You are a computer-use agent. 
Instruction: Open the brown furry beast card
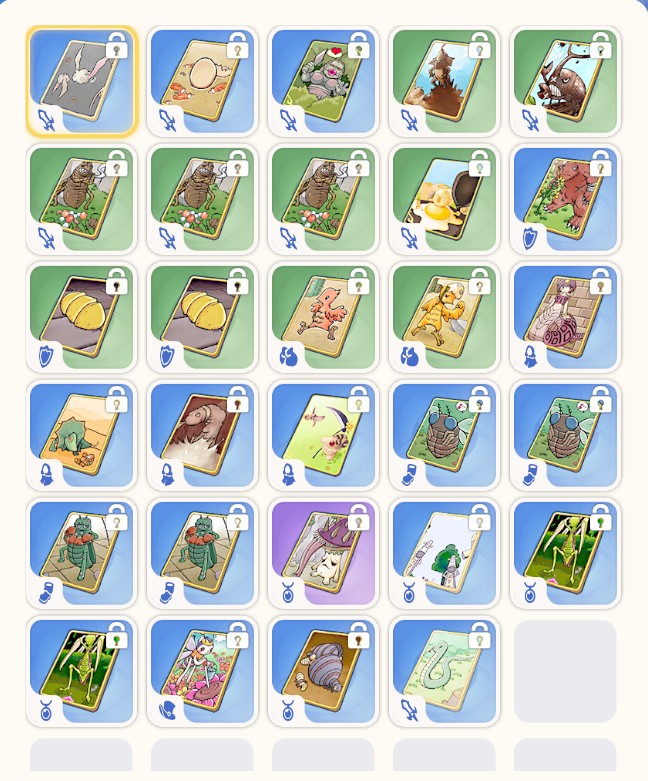[202, 435]
